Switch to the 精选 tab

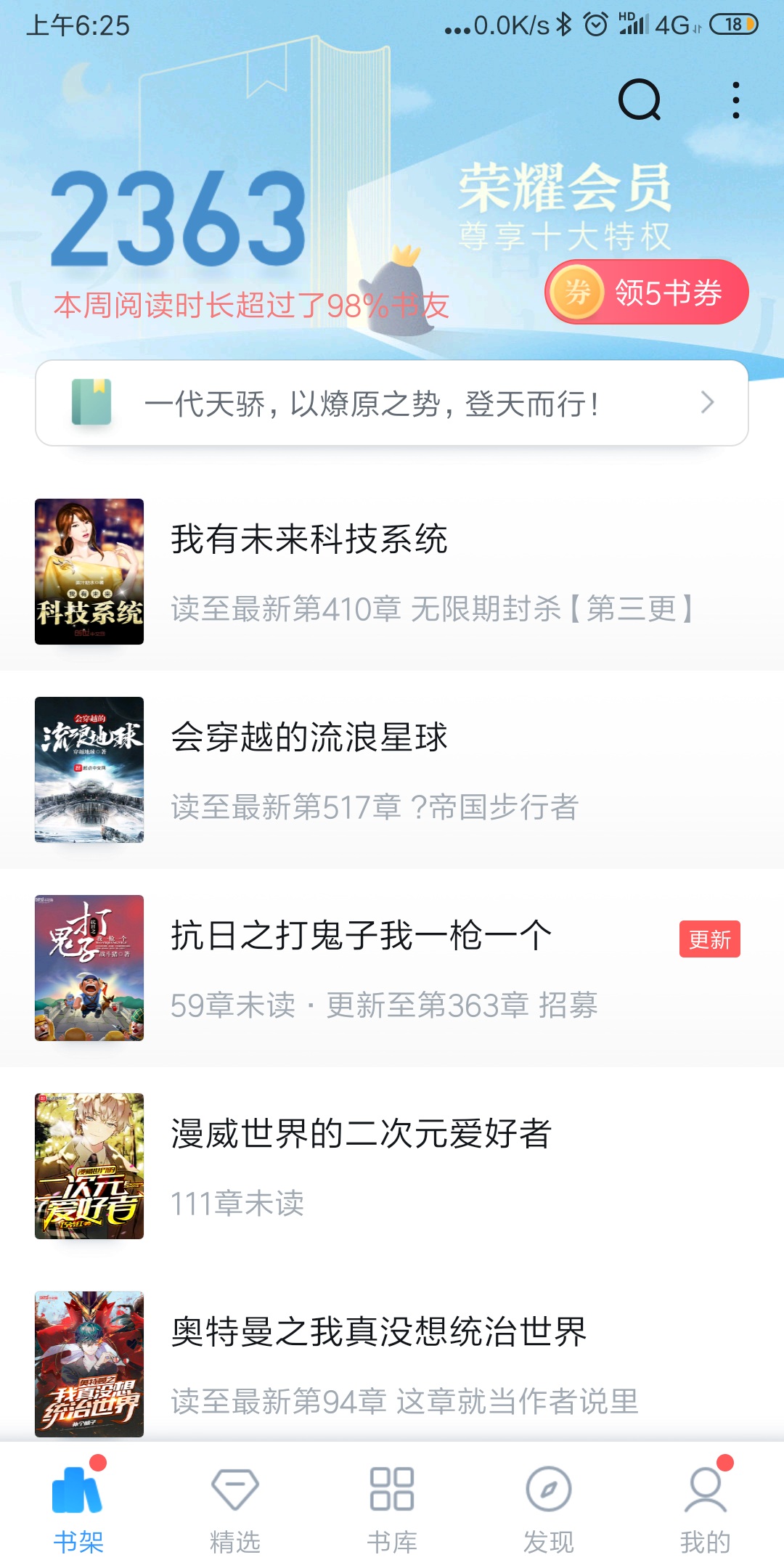pyautogui.click(x=235, y=1507)
